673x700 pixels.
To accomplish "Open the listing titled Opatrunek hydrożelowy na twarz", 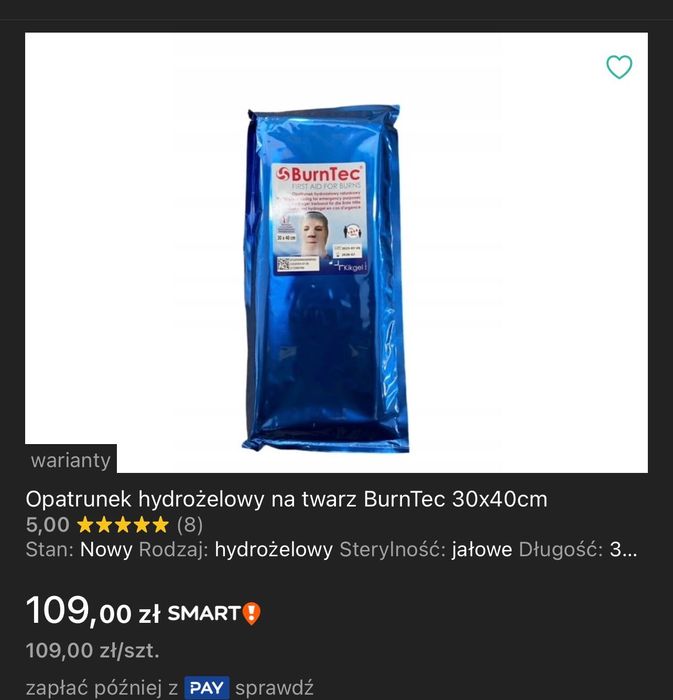I will (286, 499).
